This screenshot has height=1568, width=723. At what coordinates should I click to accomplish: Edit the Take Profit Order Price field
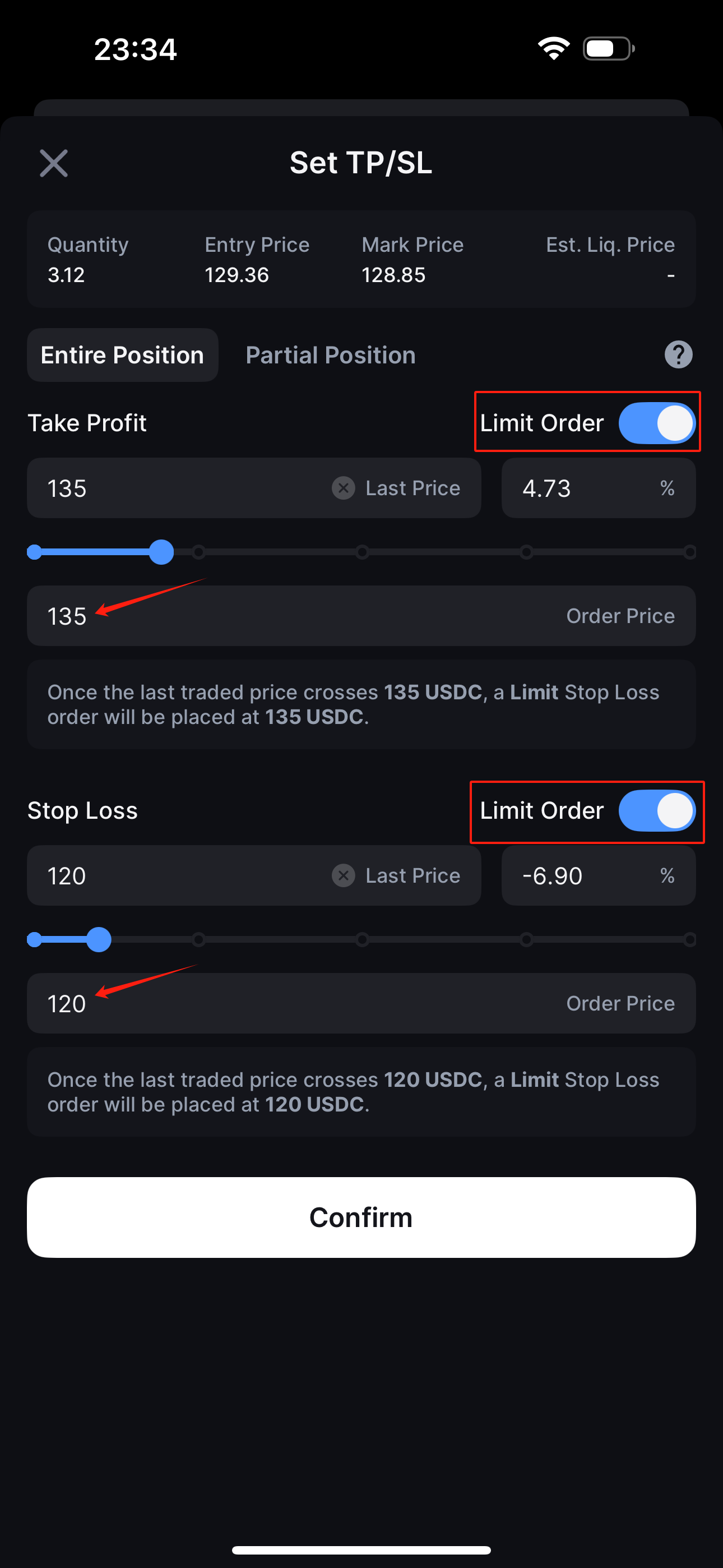pos(361,616)
